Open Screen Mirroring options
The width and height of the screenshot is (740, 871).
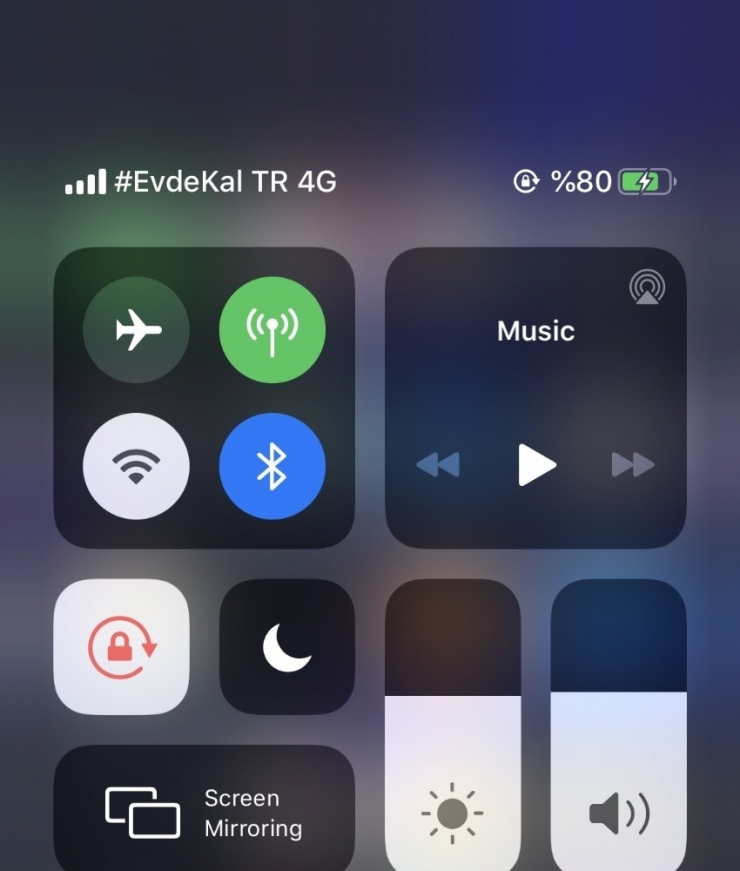(x=205, y=810)
